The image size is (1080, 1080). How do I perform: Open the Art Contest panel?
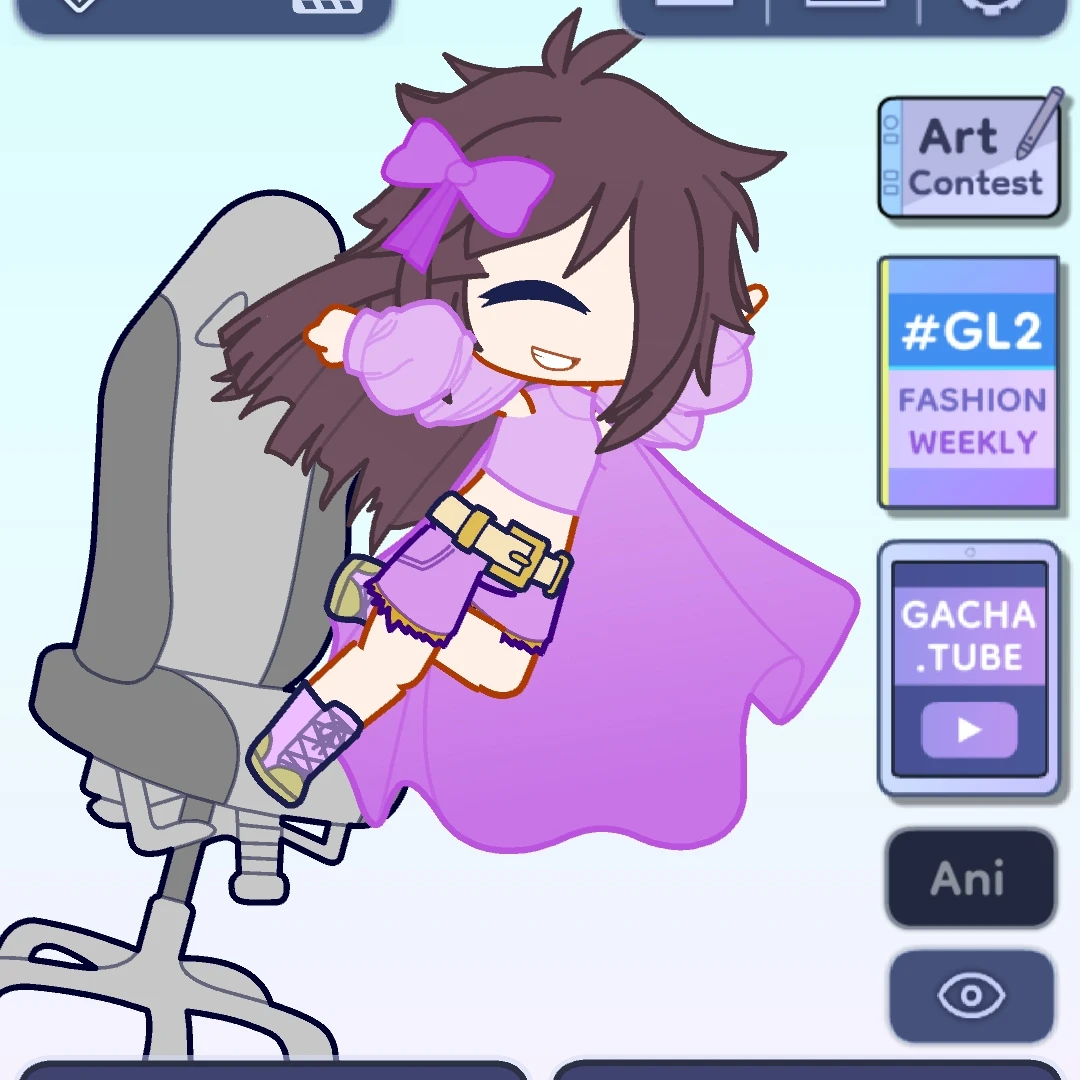click(x=968, y=157)
